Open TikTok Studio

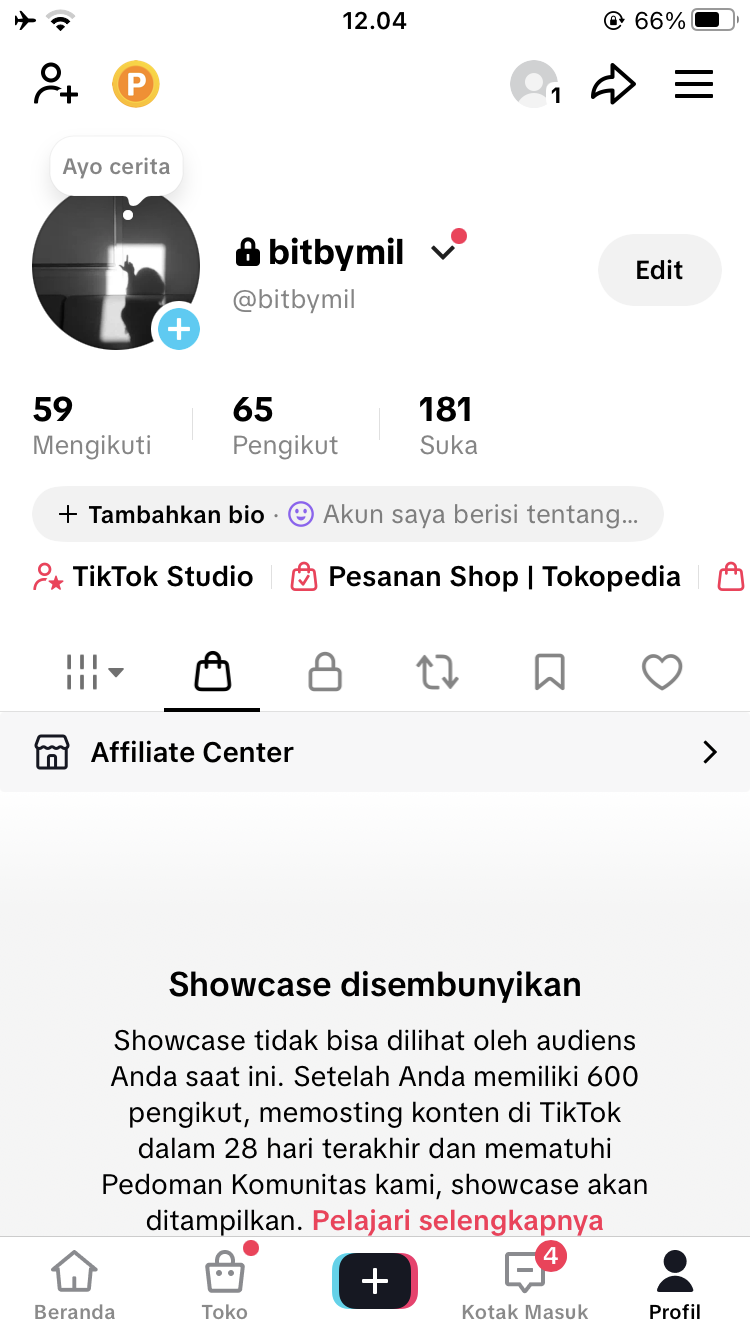(x=144, y=577)
